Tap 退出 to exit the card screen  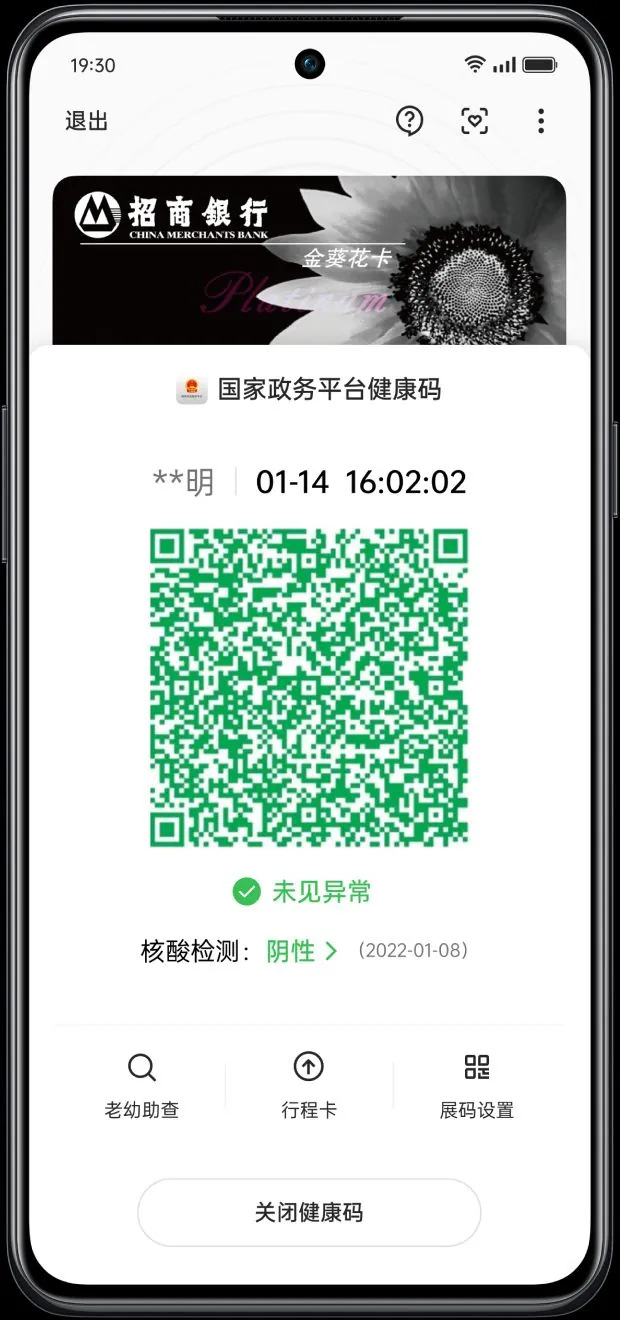[x=87, y=122]
